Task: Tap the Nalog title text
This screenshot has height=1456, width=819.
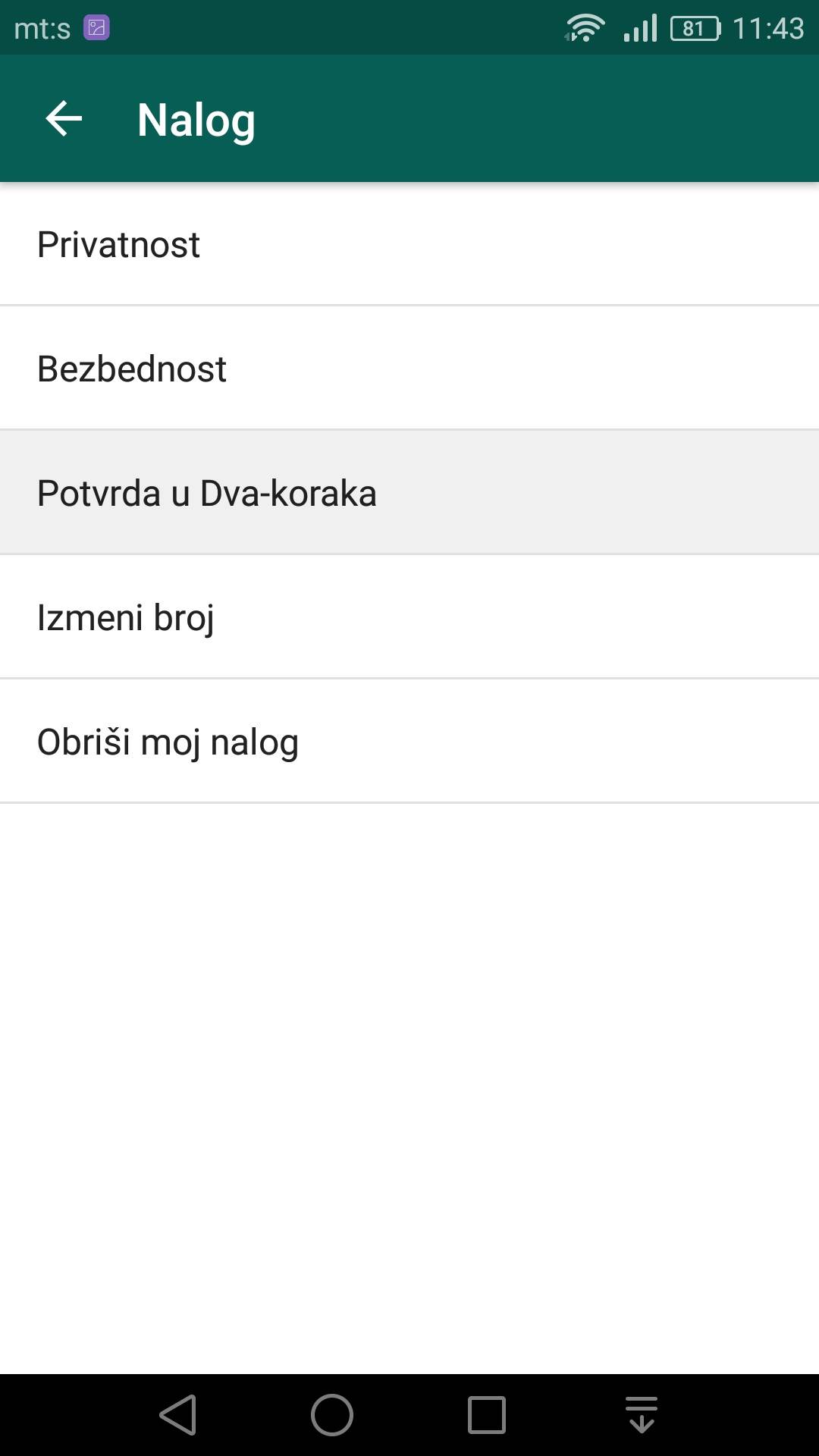Action: pyautogui.click(x=195, y=118)
